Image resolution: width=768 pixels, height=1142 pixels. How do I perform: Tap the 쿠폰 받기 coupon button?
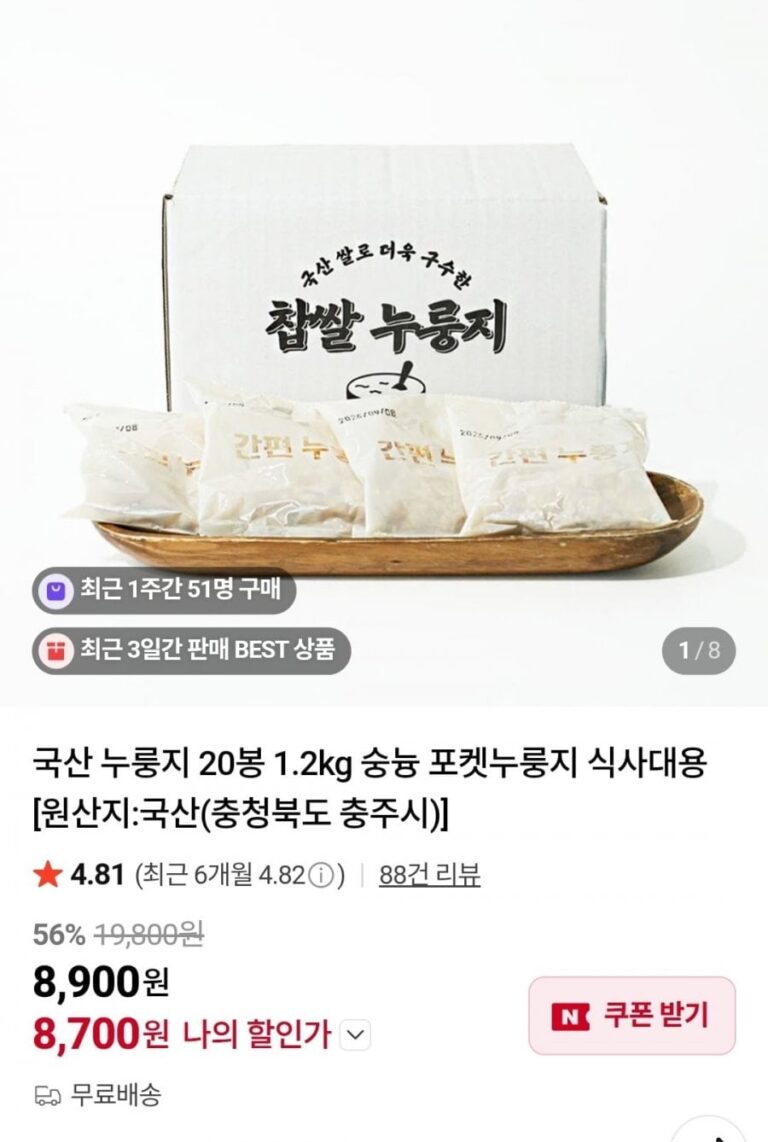[632, 1016]
